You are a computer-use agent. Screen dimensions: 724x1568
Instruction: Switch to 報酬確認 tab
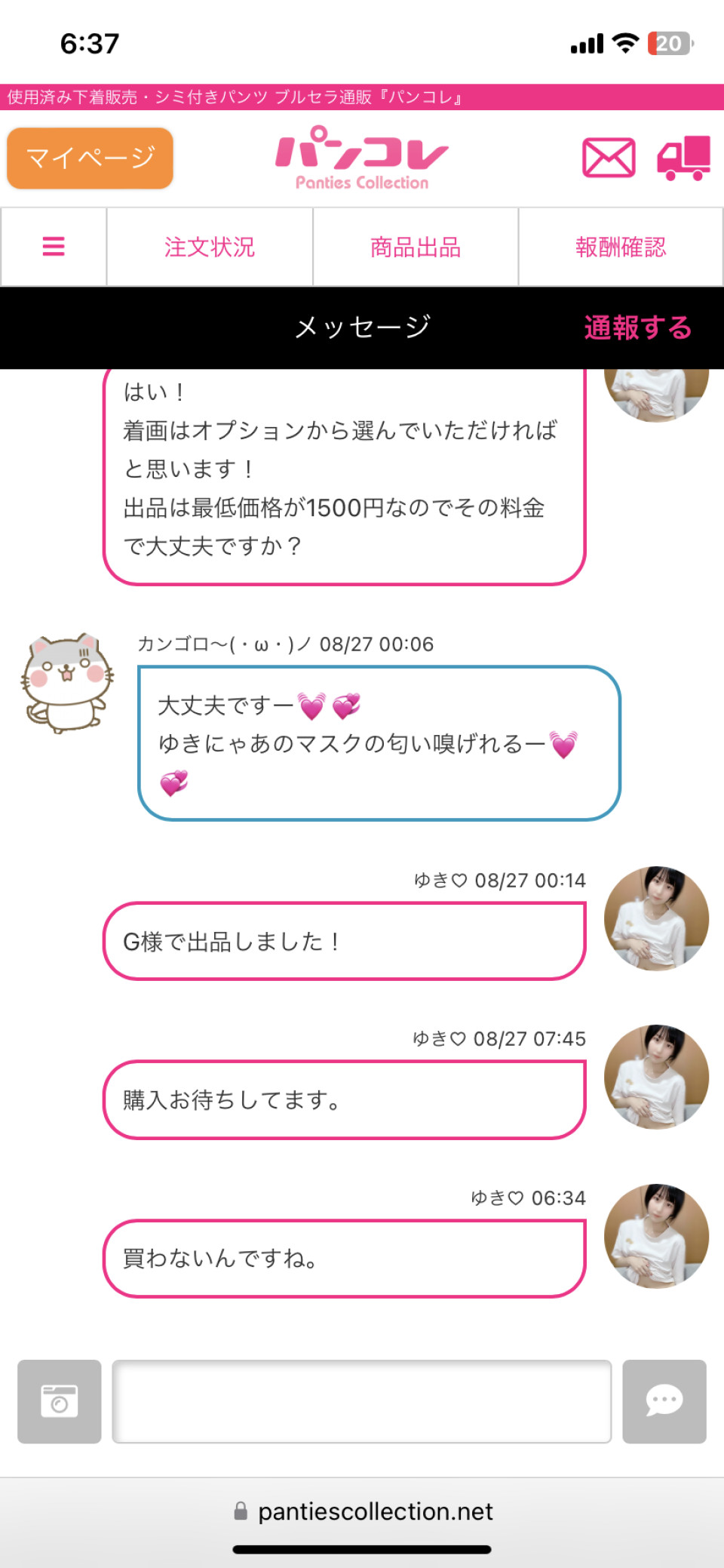click(621, 247)
